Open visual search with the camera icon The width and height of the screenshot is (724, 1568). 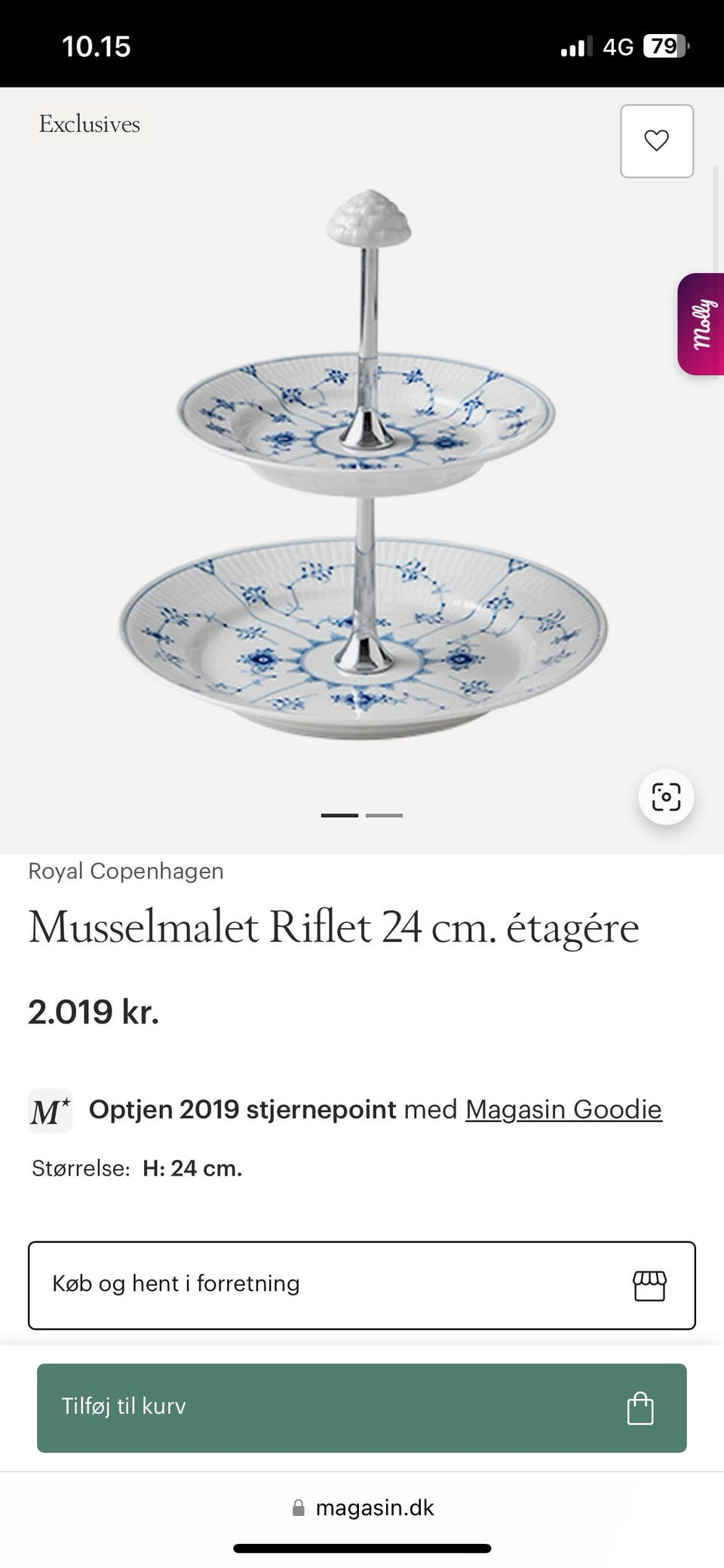[667, 797]
